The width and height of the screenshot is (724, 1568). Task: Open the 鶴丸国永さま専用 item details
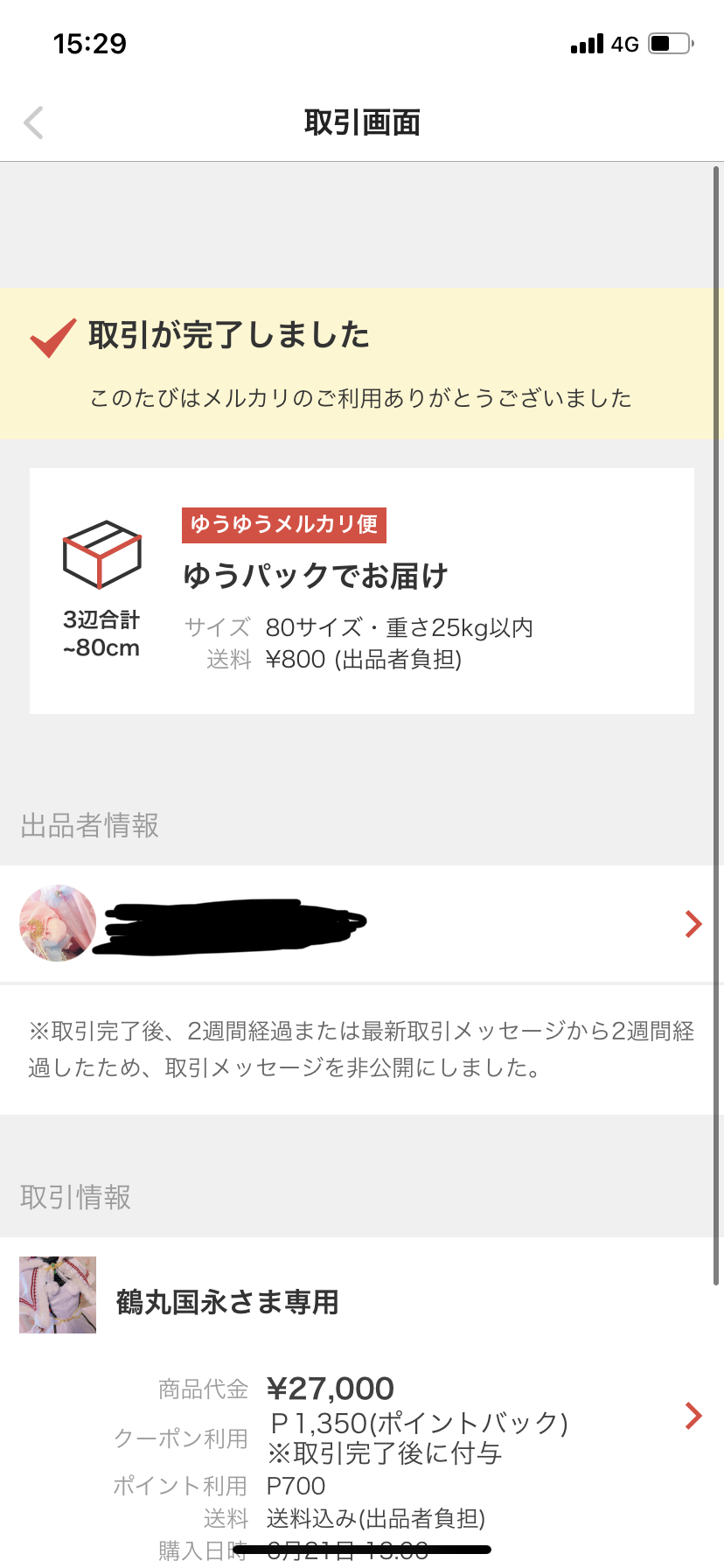point(362,1402)
